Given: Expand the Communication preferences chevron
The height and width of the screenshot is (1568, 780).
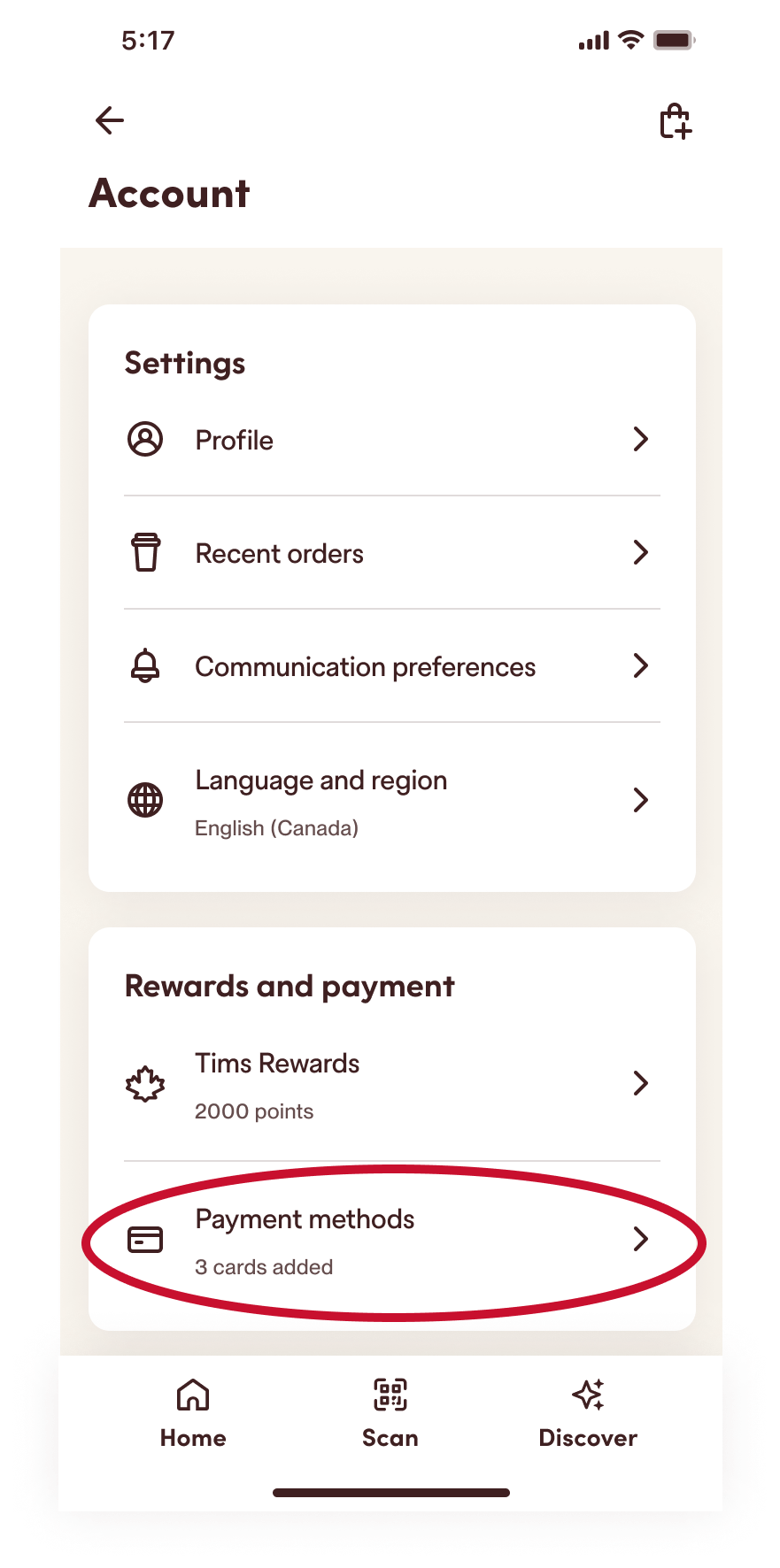Looking at the screenshot, I should [640, 665].
